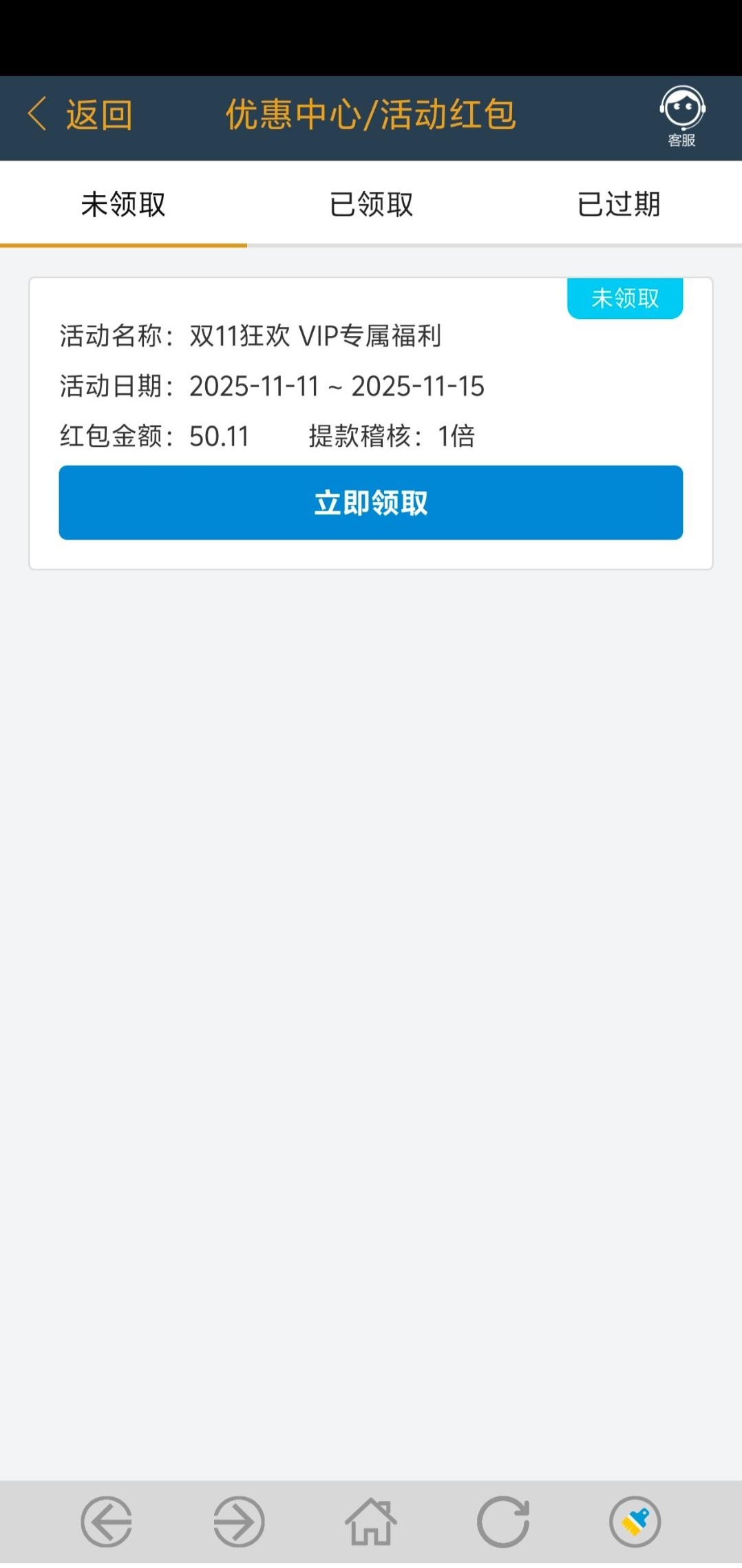Open 客服 customer service

click(681, 116)
